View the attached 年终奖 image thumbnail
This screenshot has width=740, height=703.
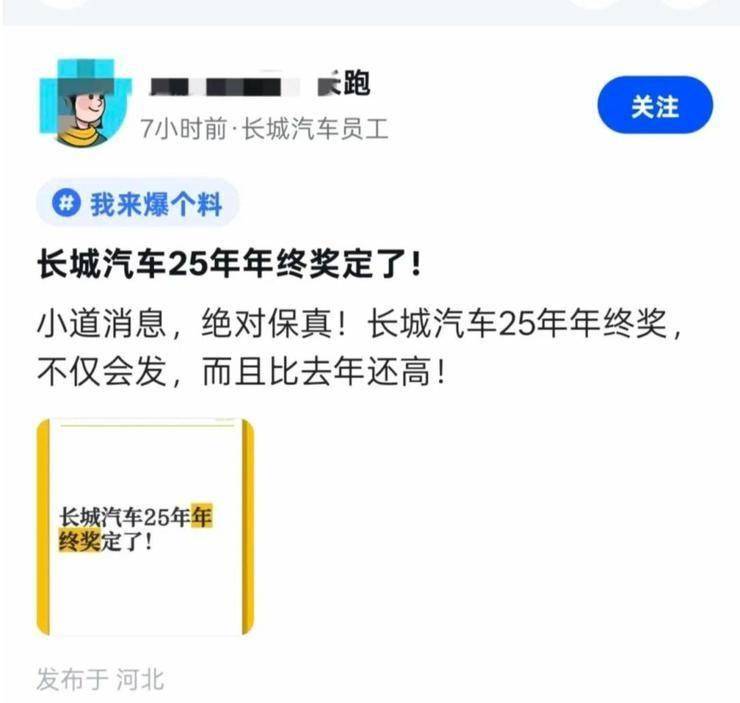click(x=145, y=527)
